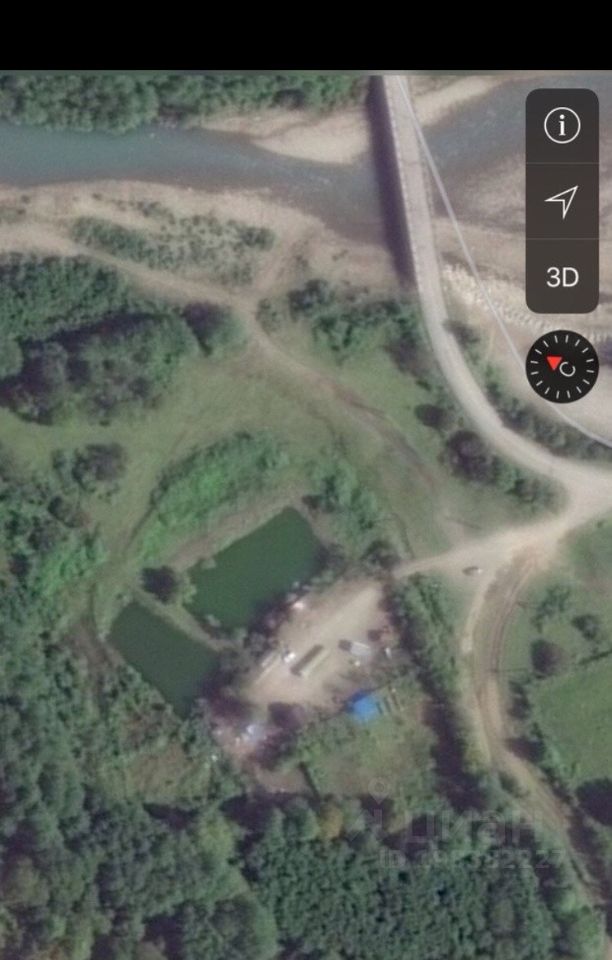Screen dimensions: 612x960
Task: Open the map info settings button
Action: (562, 126)
